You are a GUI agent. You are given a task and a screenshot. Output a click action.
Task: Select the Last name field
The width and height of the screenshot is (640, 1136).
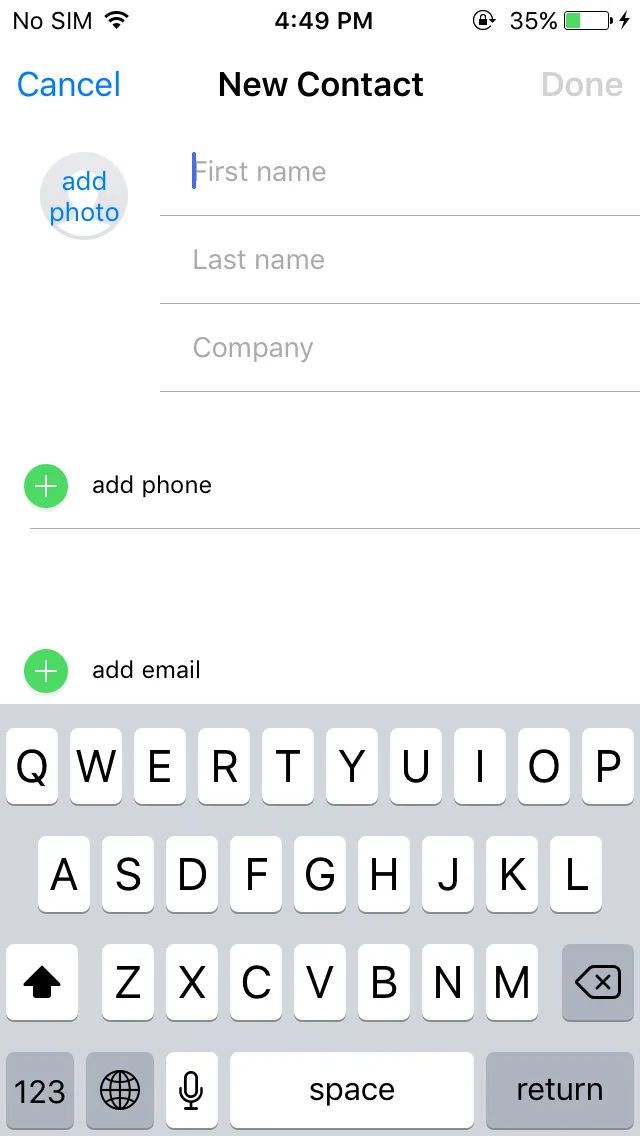click(400, 260)
